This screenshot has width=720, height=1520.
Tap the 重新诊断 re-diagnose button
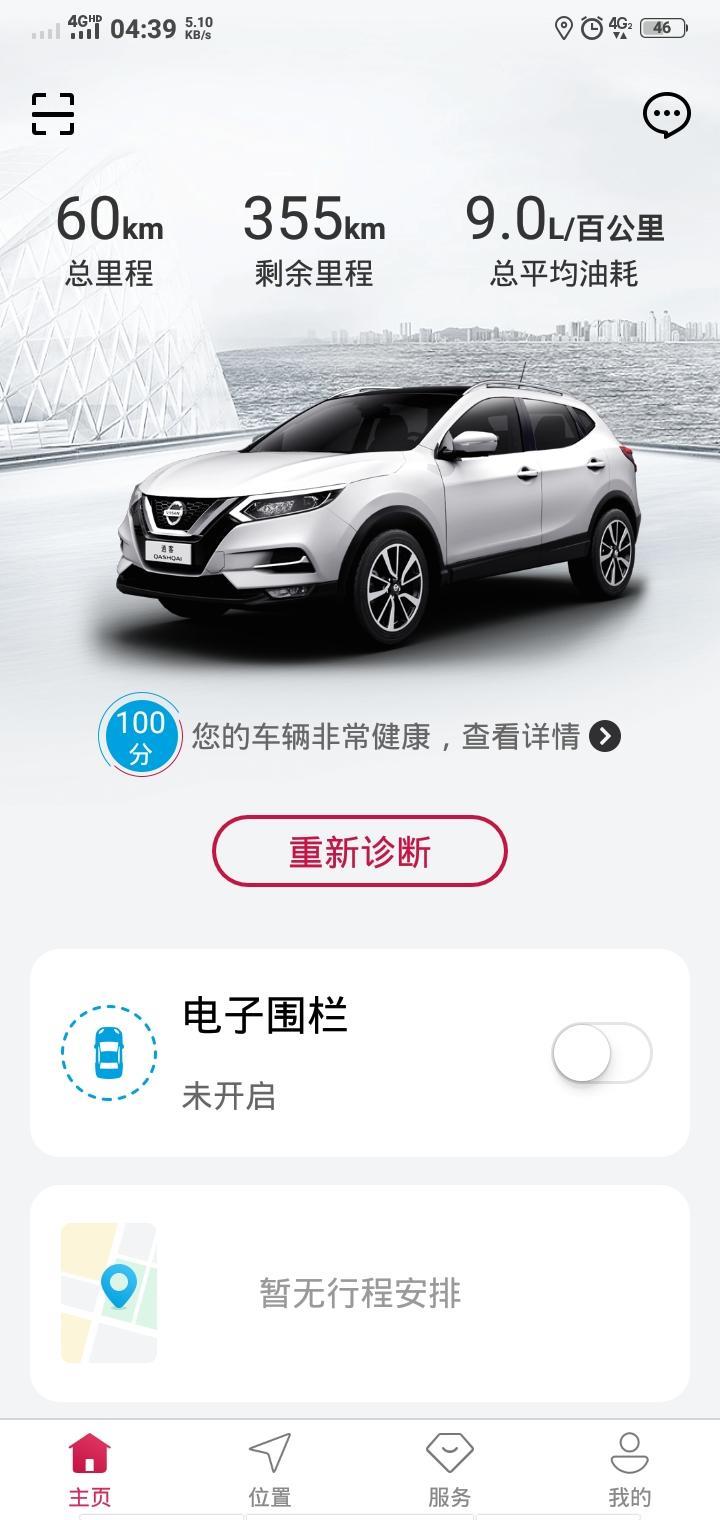(359, 852)
